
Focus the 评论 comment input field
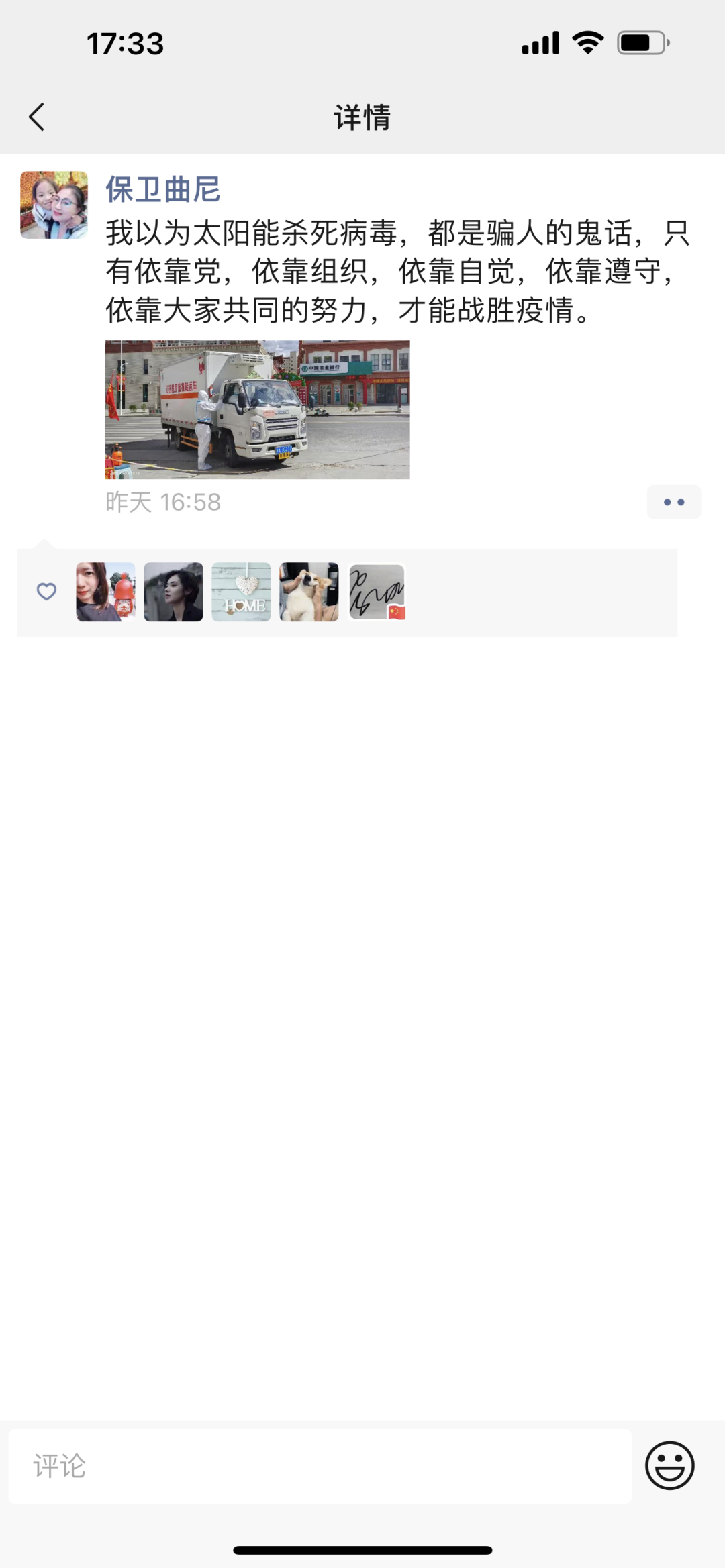coord(320,1465)
